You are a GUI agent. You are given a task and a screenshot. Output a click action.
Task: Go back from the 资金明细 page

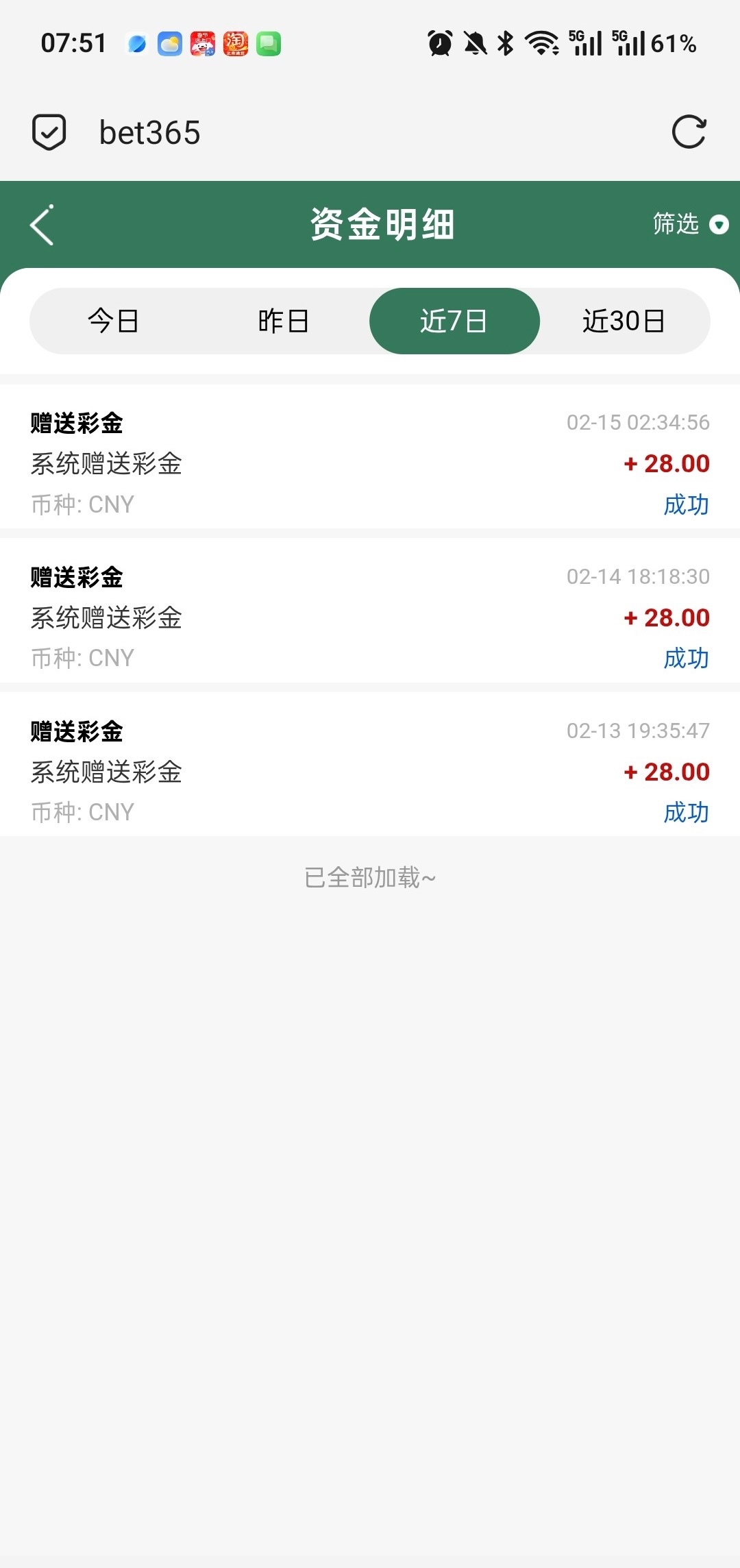pyautogui.click(x=42, y=225)
